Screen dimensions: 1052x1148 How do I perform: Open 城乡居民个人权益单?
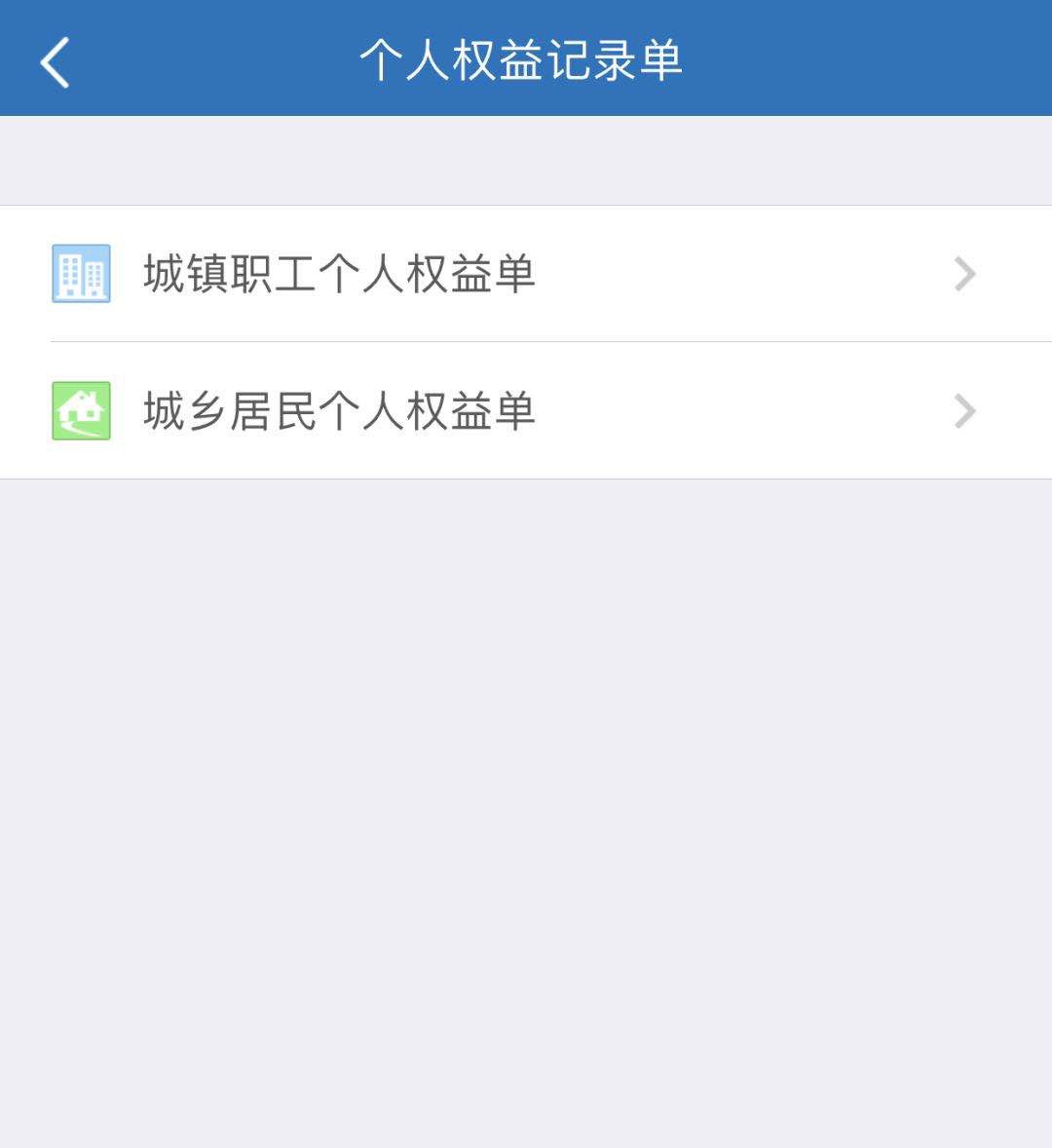pos(526,410)
